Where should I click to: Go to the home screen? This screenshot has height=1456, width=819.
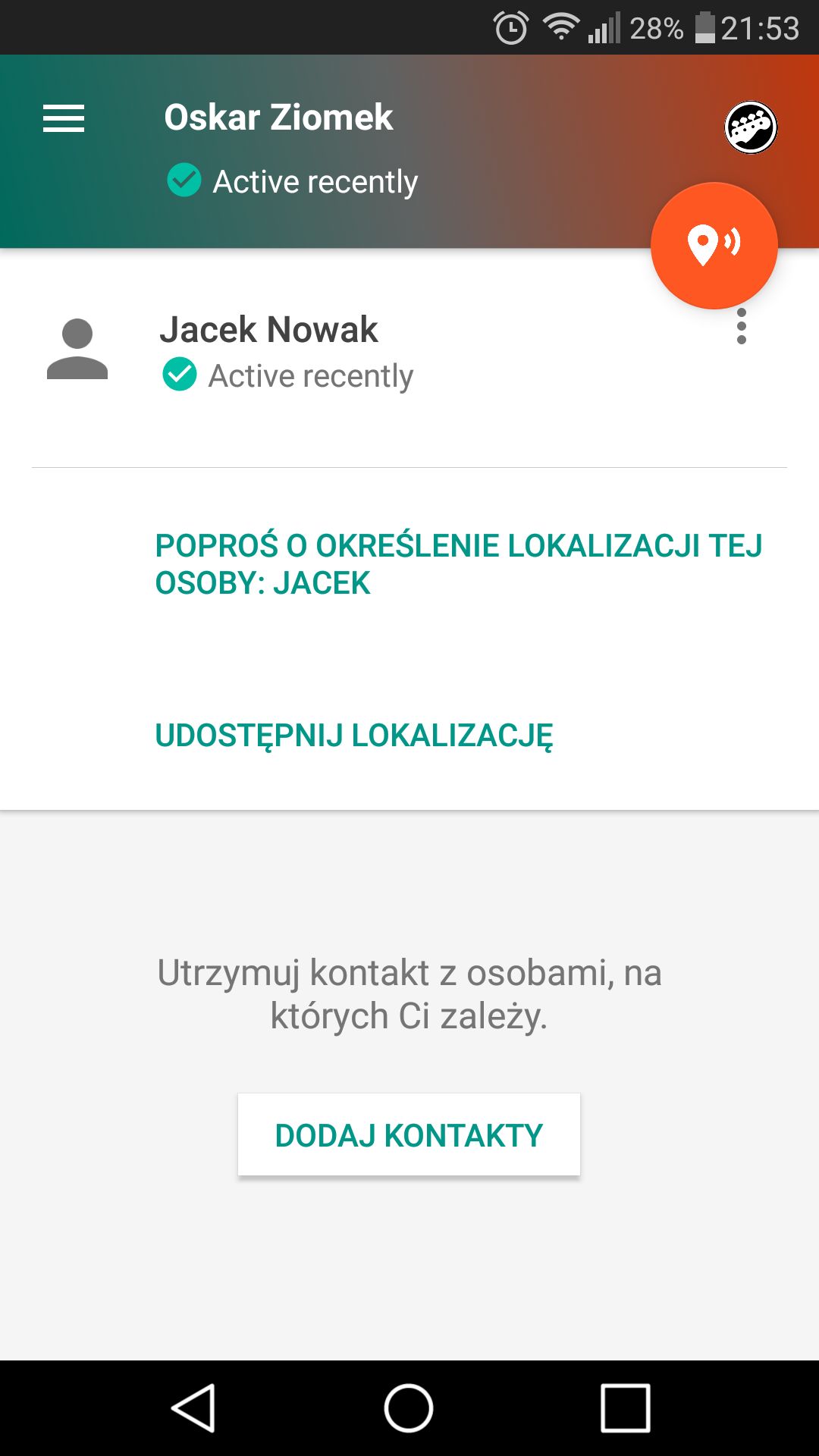pos(409,1408)
